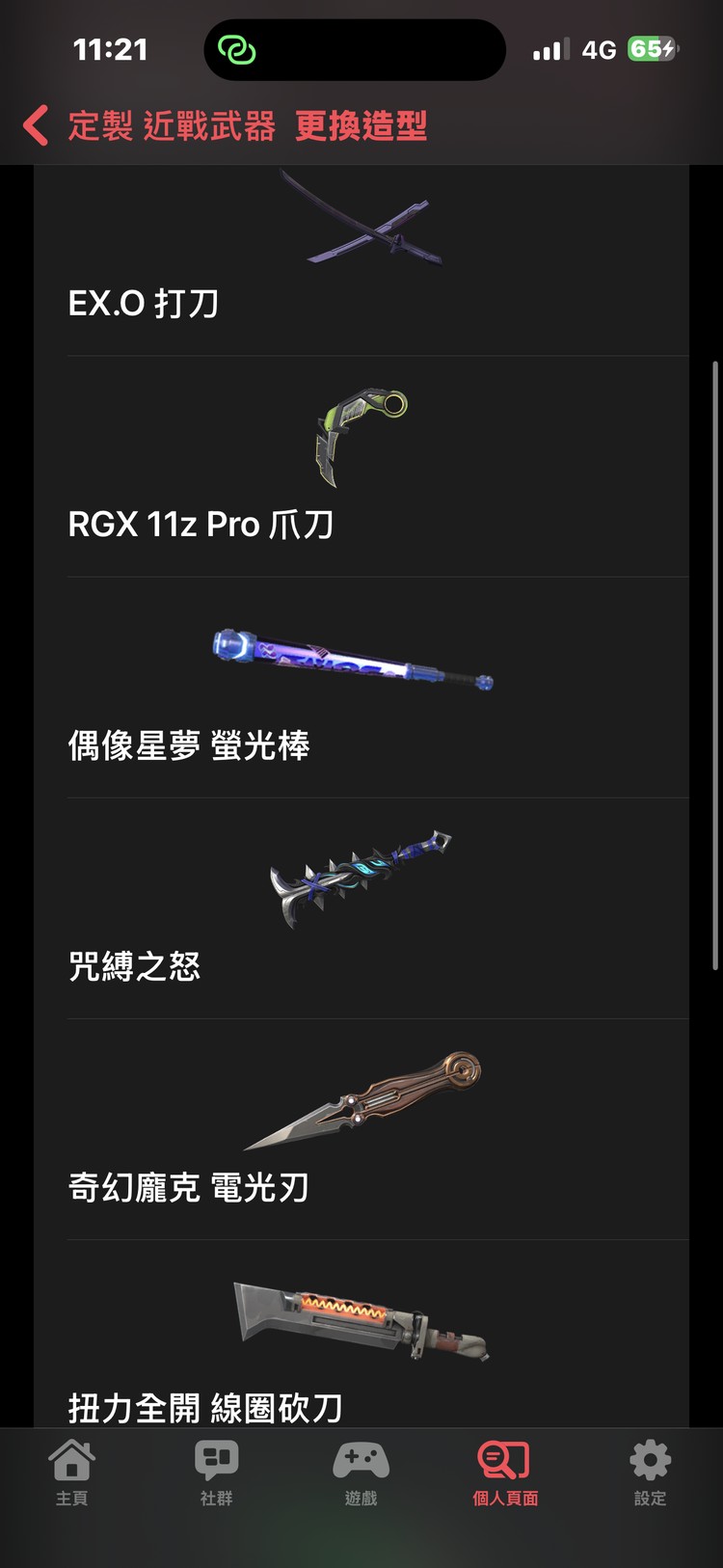Open 個人頁面 via the magnifier profile icon
Screen dimensions: 723x1568
(x=505, y=1461)
